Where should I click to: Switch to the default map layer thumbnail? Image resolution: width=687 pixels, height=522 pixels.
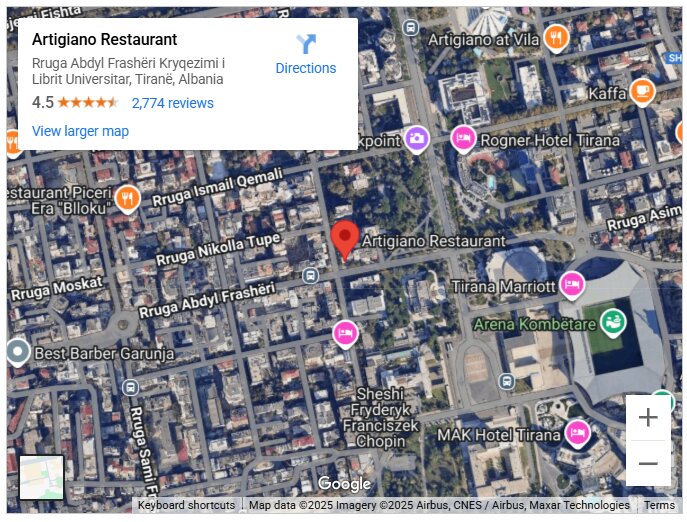[42, 477]
